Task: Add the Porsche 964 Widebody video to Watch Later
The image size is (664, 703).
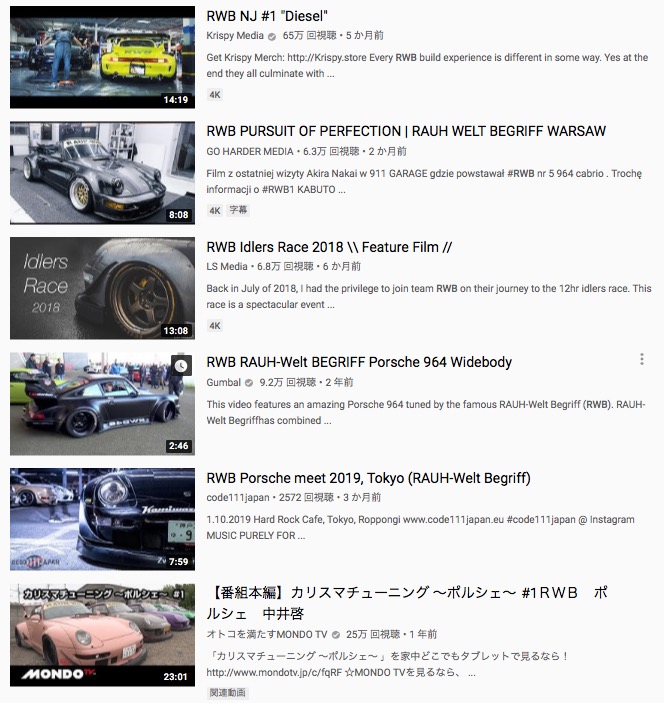Action: click(180, 366)
